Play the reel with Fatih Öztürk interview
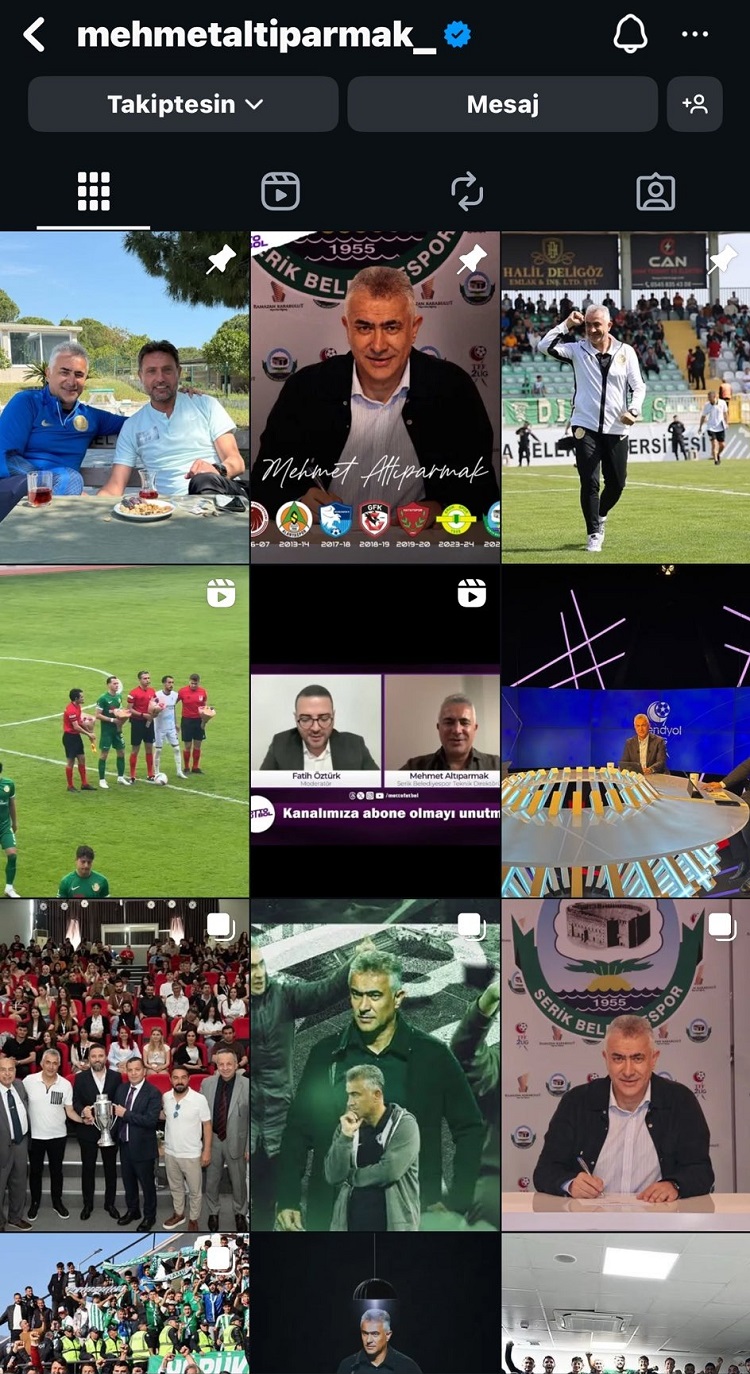The image size is (750, 1374). 375,732
